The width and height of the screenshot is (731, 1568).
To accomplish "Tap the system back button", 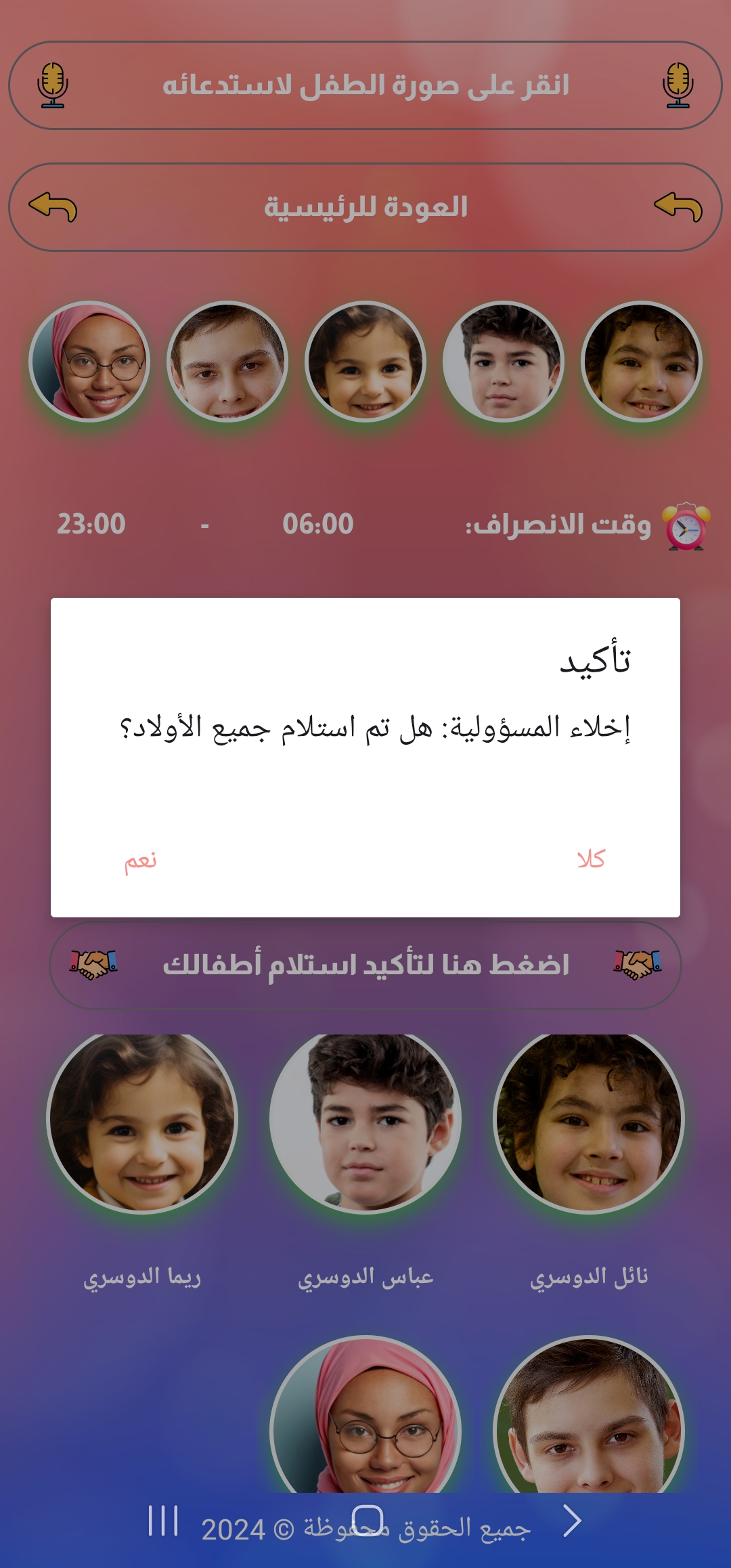I will point(572,1521).
